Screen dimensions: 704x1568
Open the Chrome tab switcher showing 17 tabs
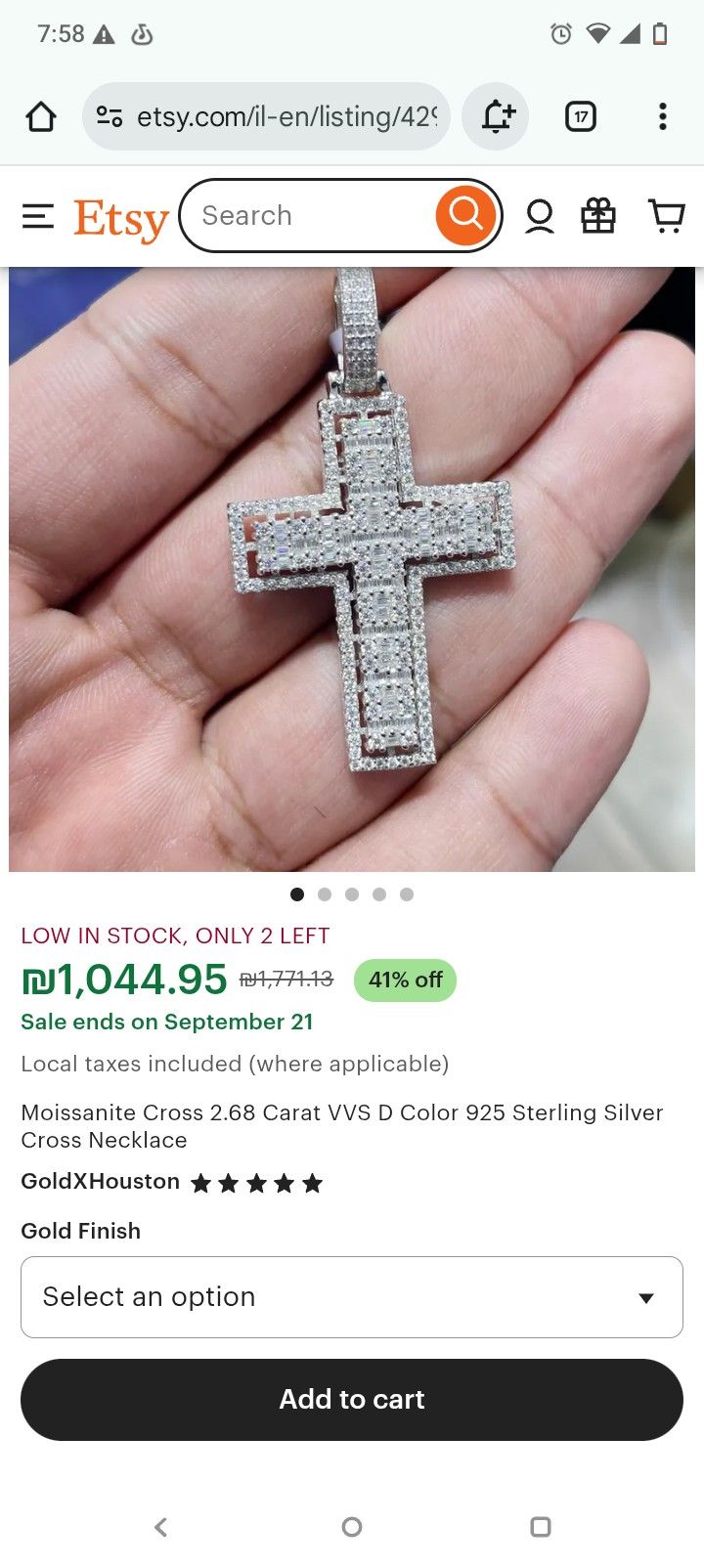coord(580,115)
